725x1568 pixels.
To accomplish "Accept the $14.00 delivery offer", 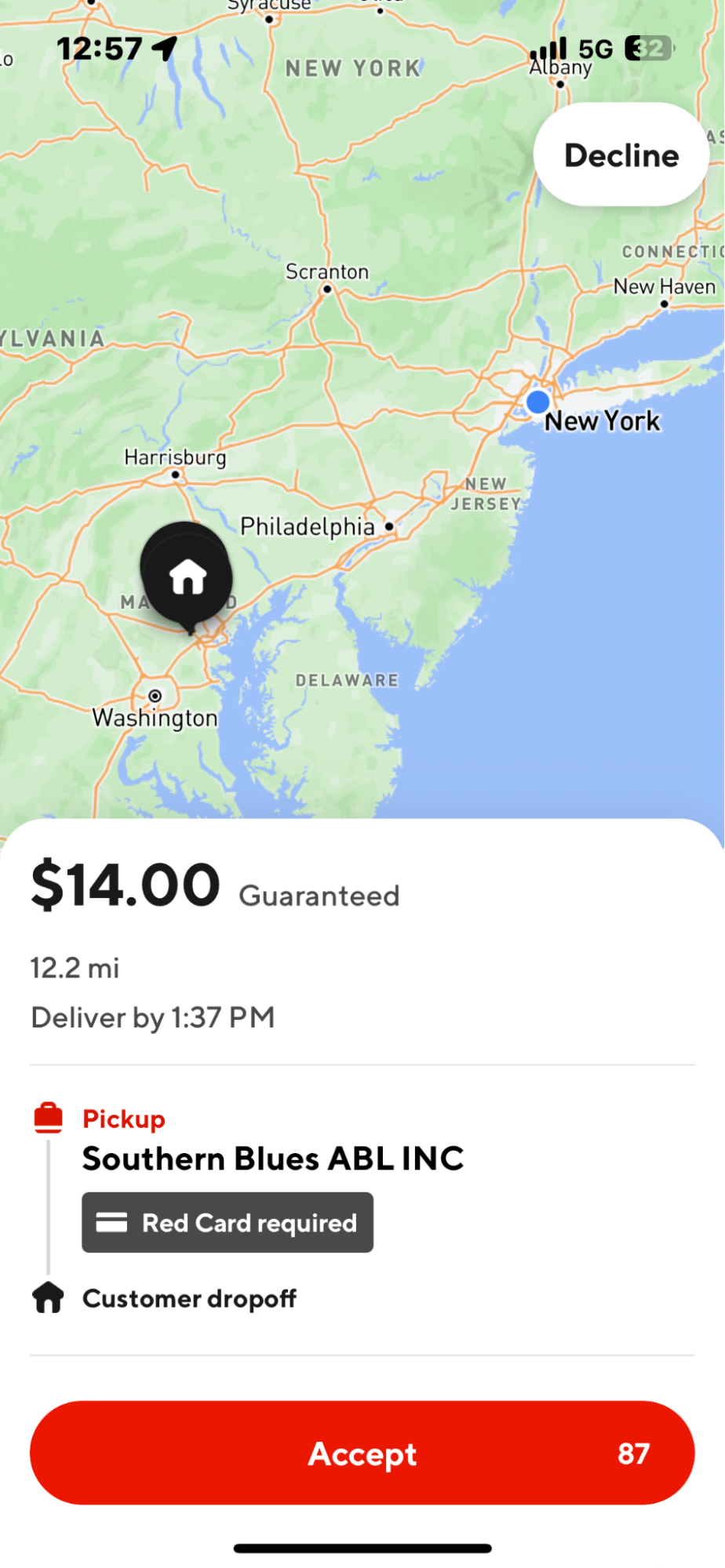I will 362,1453.
